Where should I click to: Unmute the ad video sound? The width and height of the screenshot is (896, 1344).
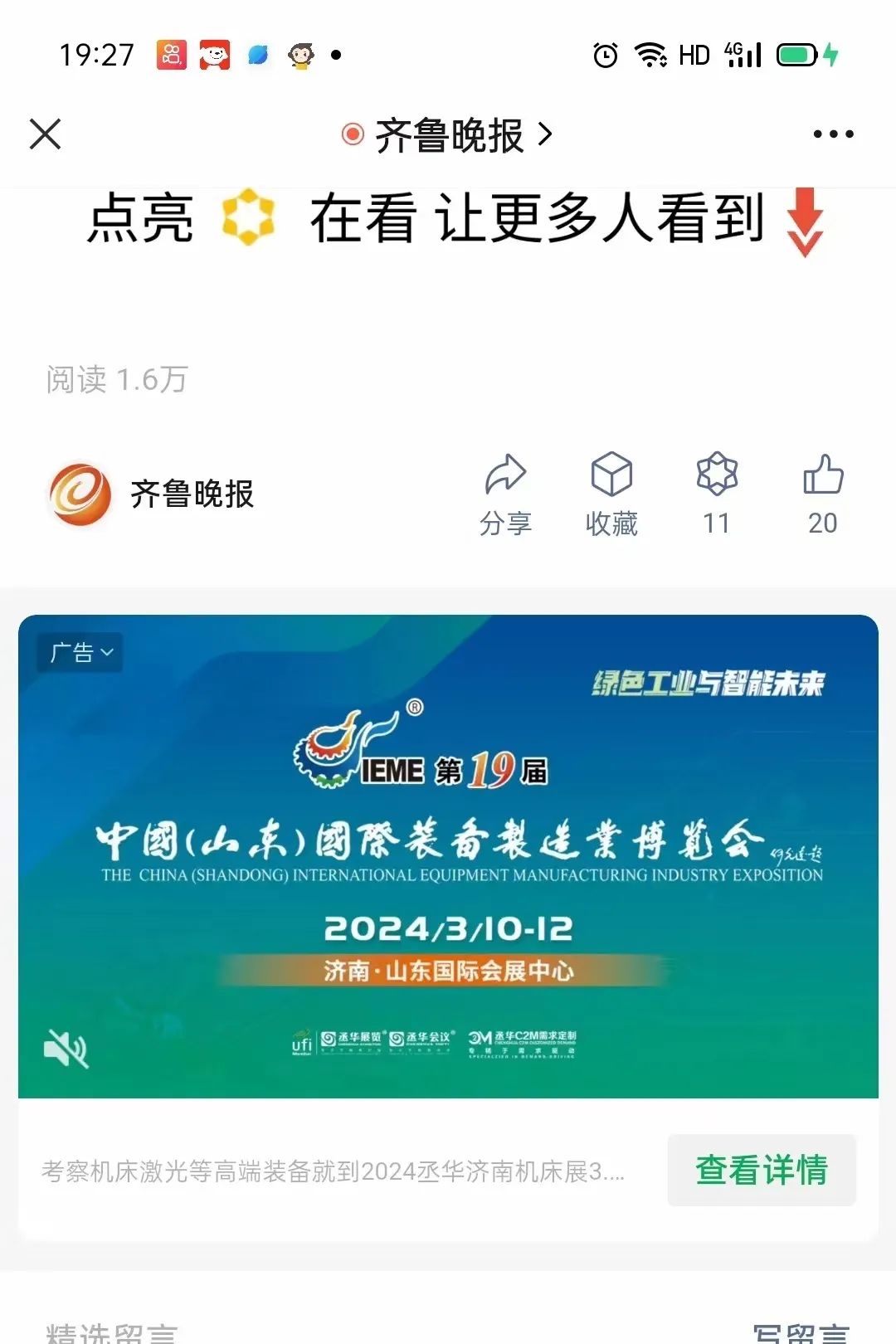(x=66, y=1049)
